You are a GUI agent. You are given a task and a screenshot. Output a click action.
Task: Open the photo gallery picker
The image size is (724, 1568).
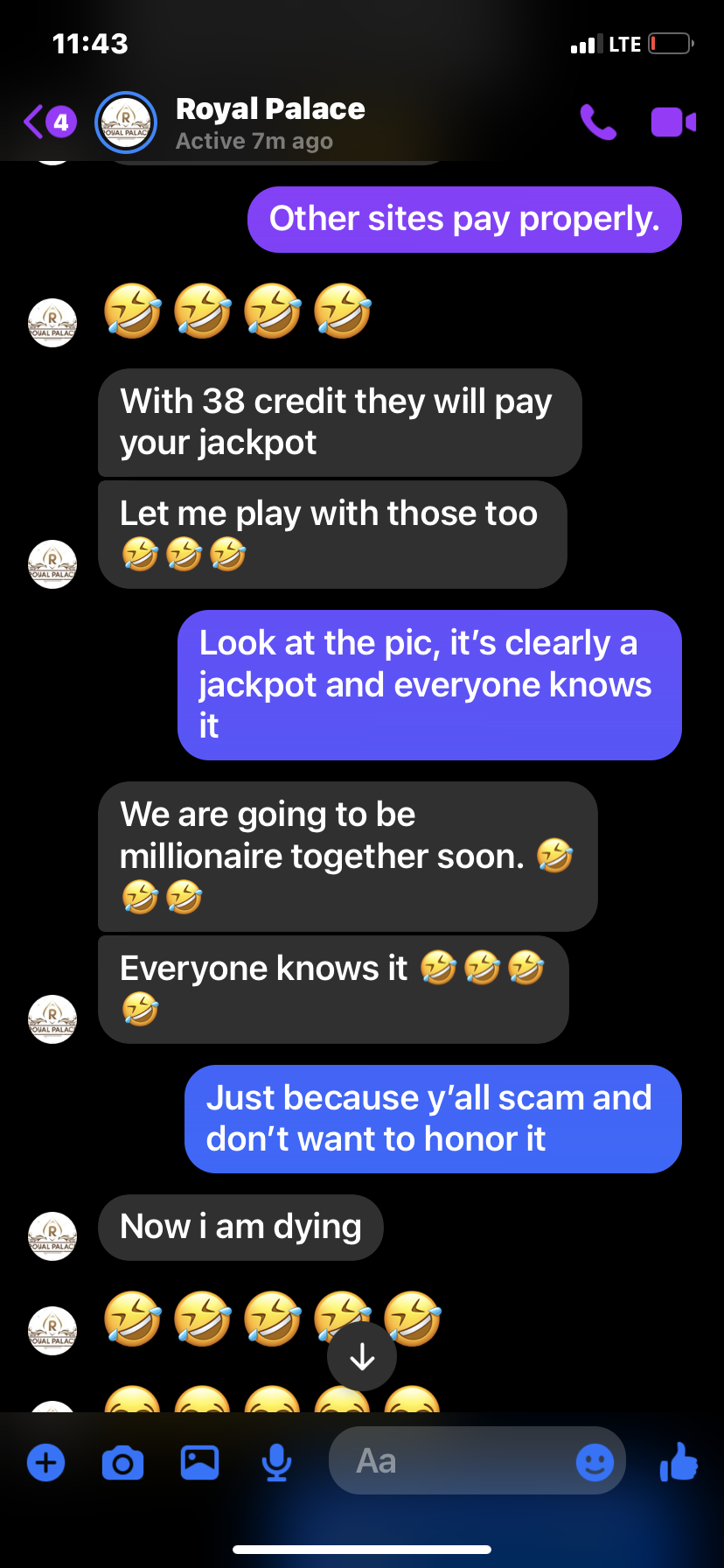point(199,1462)
